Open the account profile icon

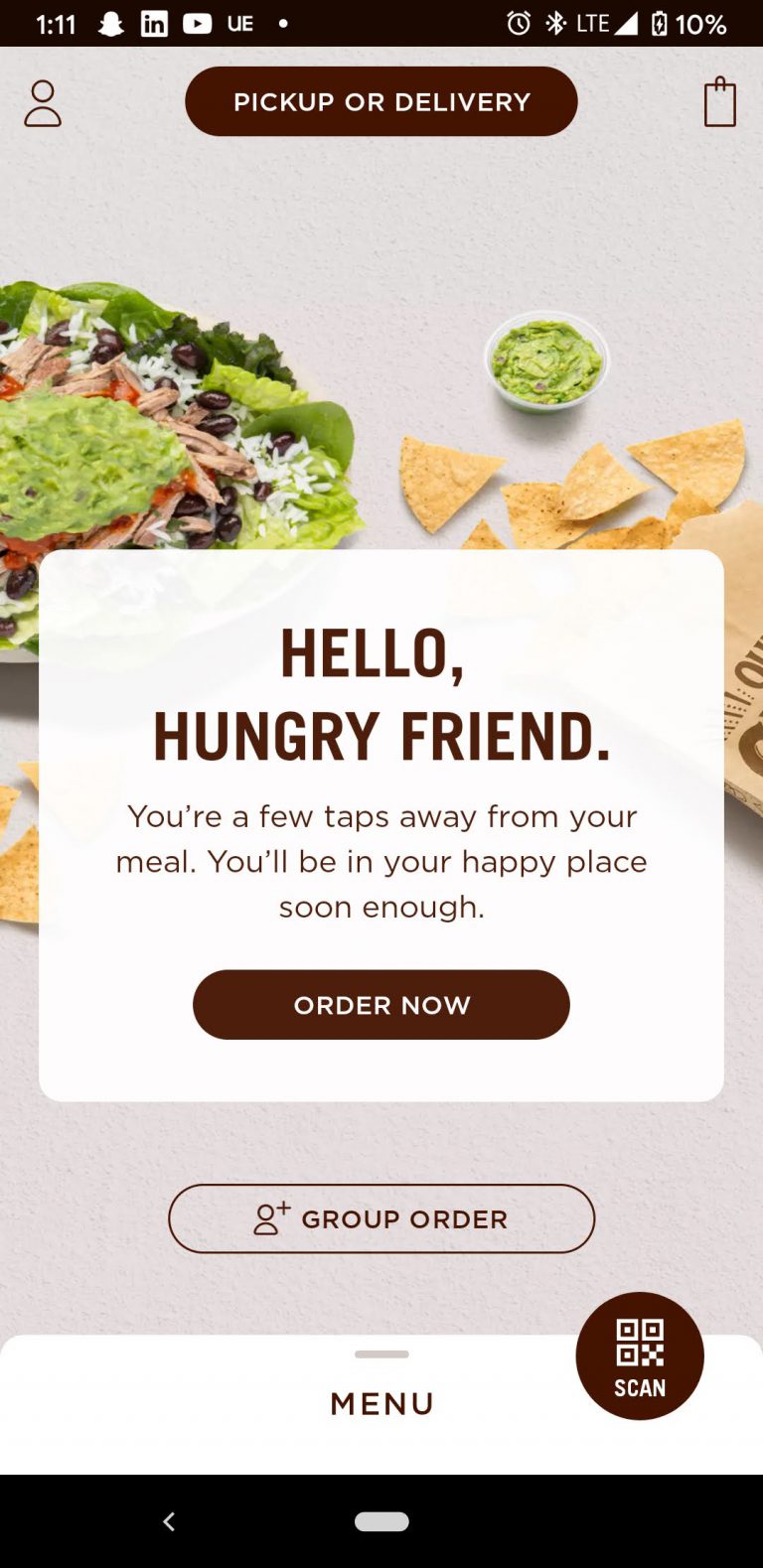[x=43, y=101]
